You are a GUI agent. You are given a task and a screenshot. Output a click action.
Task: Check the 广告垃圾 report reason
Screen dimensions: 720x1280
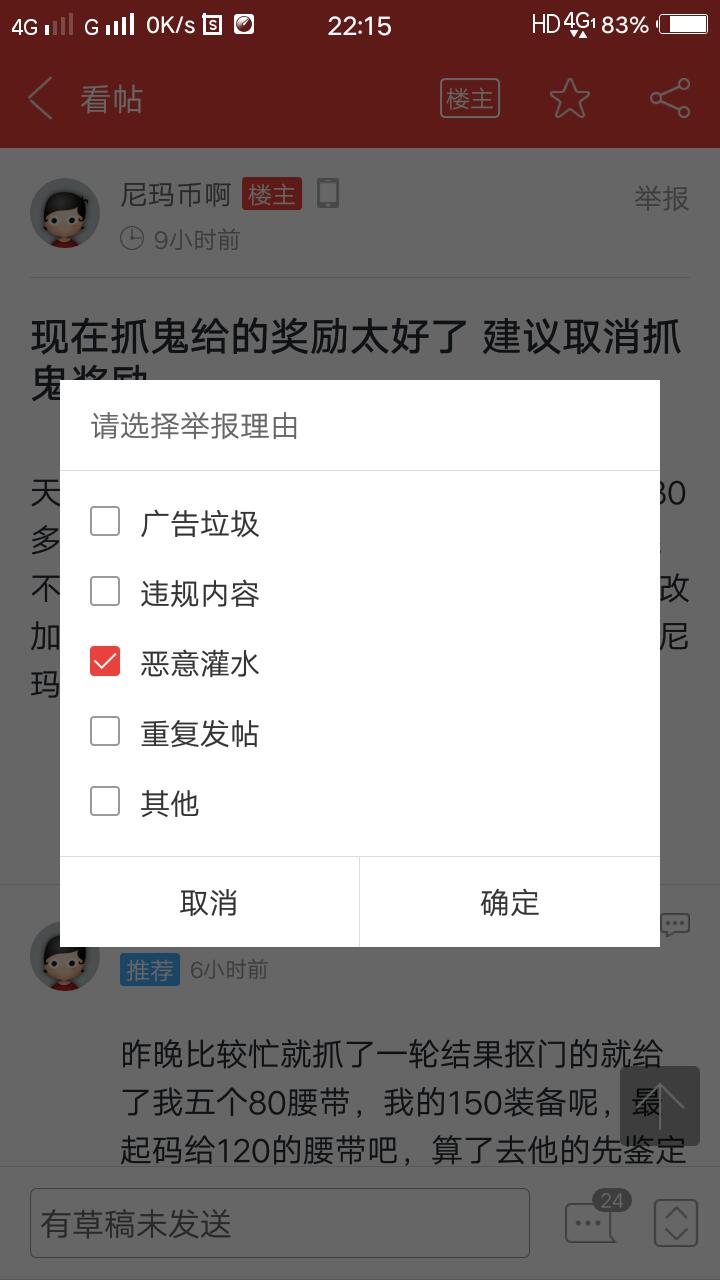pos(105,522)
